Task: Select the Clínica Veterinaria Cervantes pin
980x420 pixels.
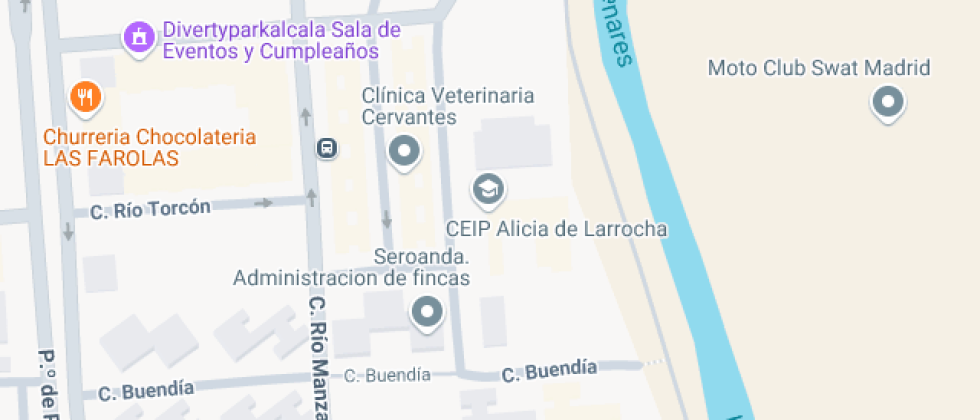Action: 404,152
